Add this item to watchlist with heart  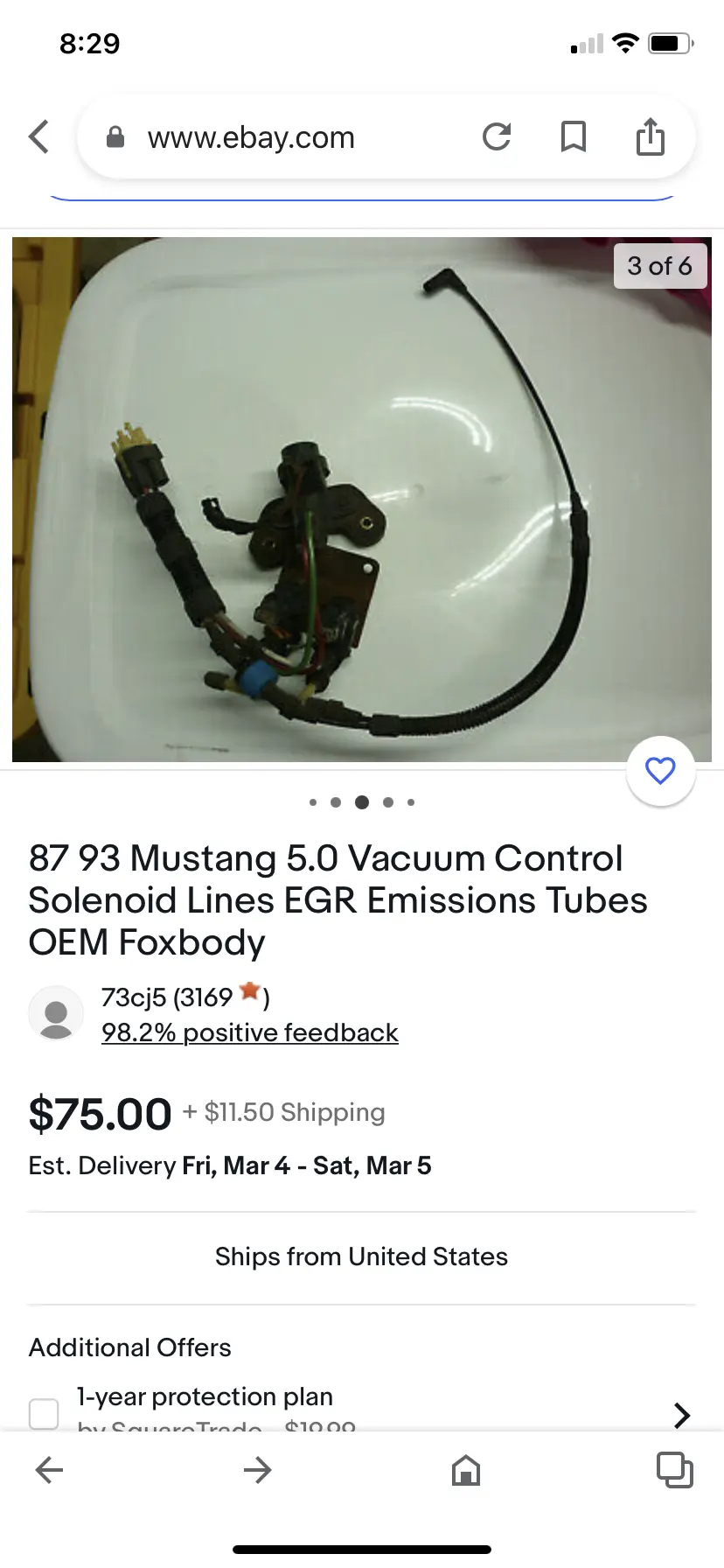(660, 771)
